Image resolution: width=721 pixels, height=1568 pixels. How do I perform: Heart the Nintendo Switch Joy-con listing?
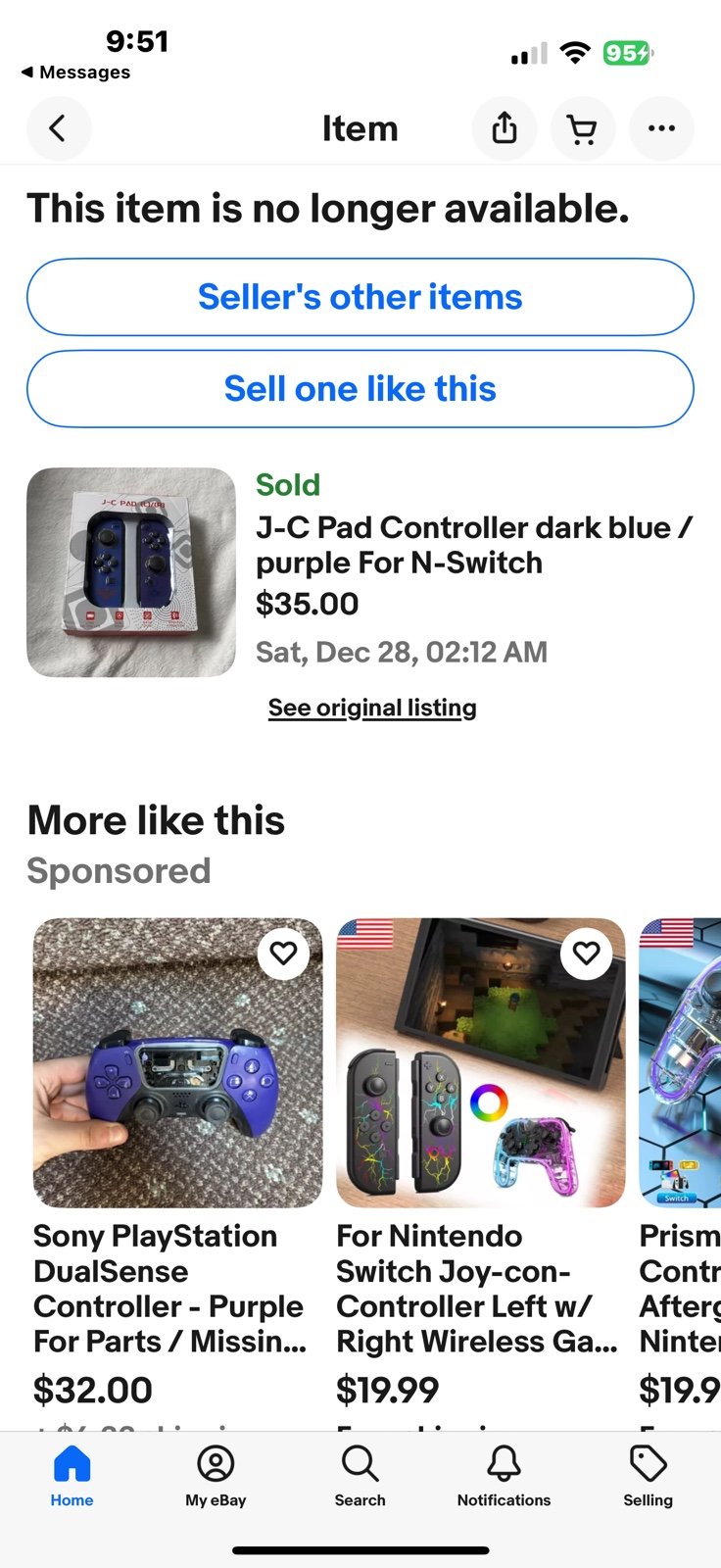(x=586, y=953)
